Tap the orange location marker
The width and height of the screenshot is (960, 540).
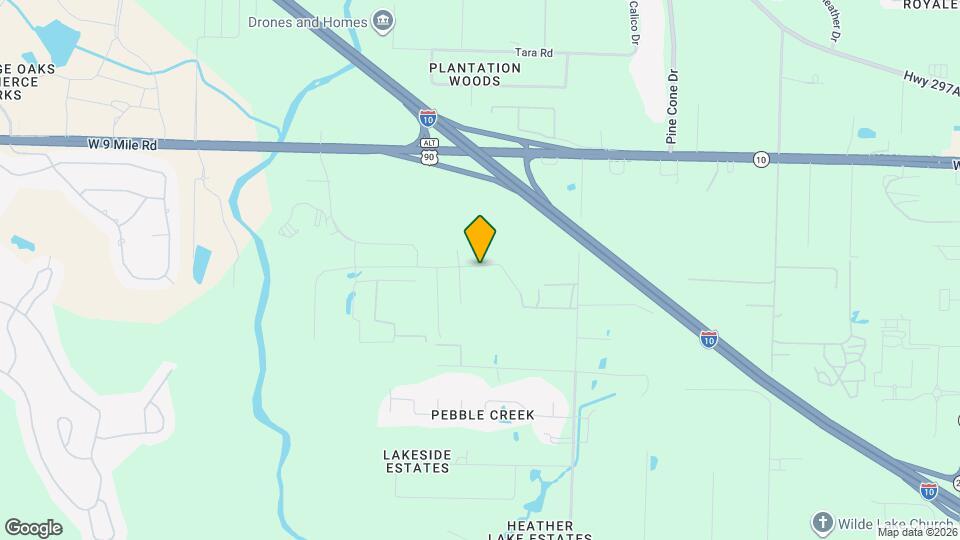coord(481,238)
